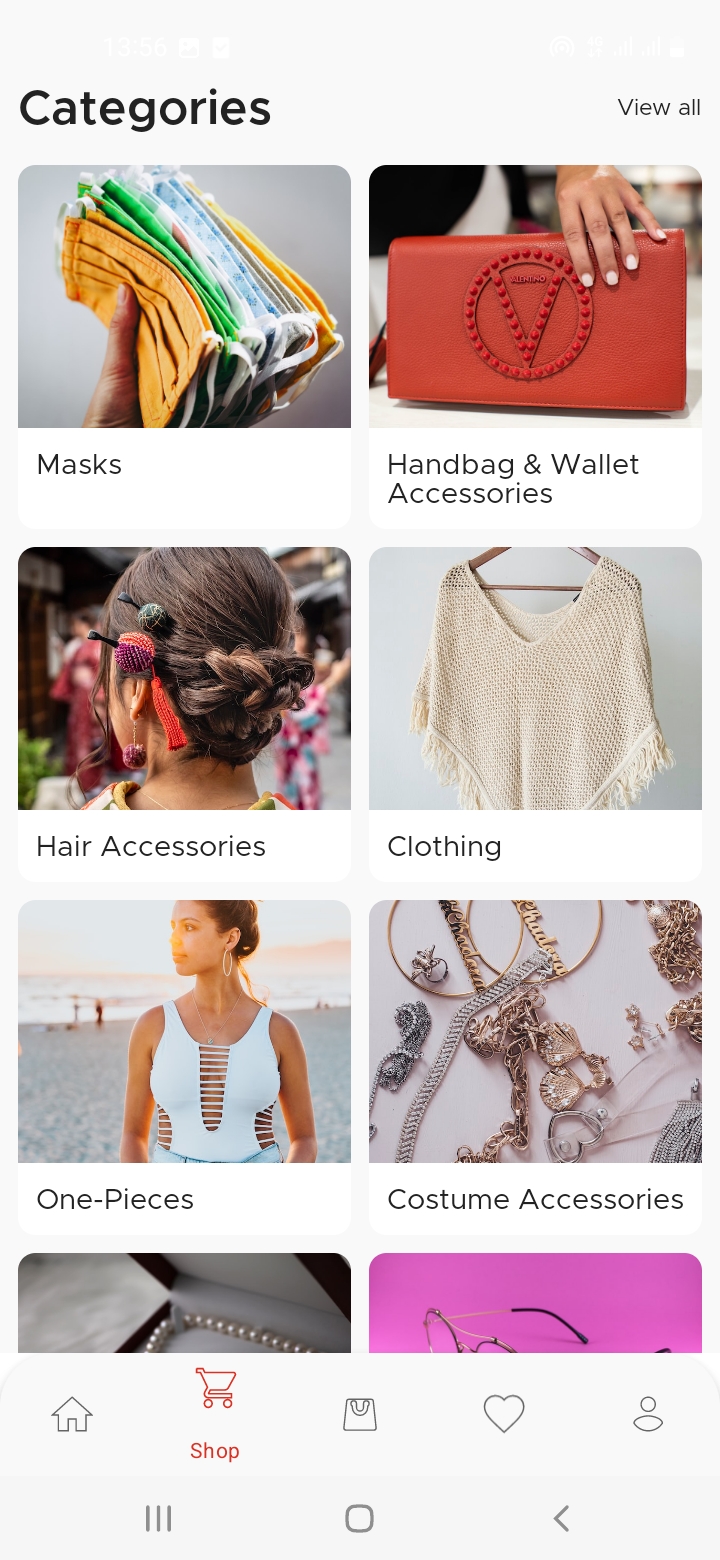Select the Clothing category card

(x=535, y=713)
